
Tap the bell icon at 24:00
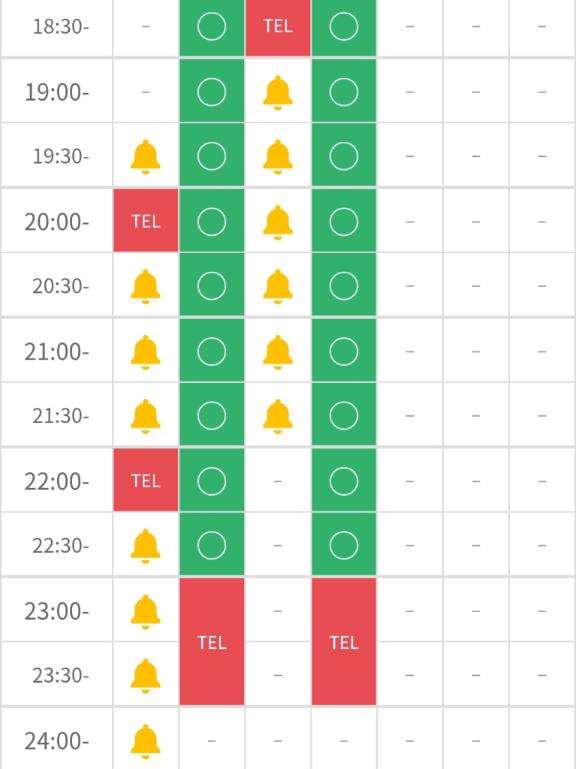pyautogui.click(x=146, y=741)
